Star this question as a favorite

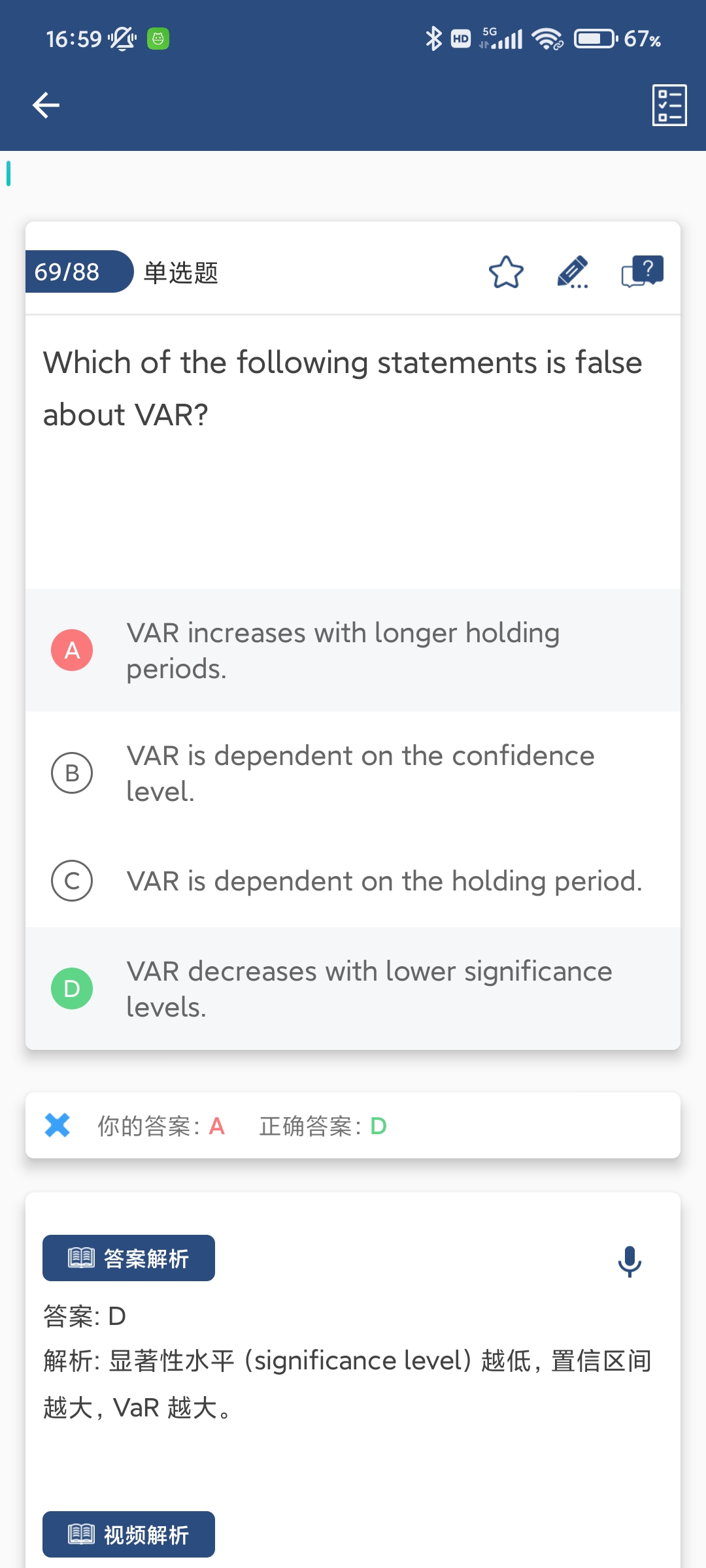click(x=506, y=272)
